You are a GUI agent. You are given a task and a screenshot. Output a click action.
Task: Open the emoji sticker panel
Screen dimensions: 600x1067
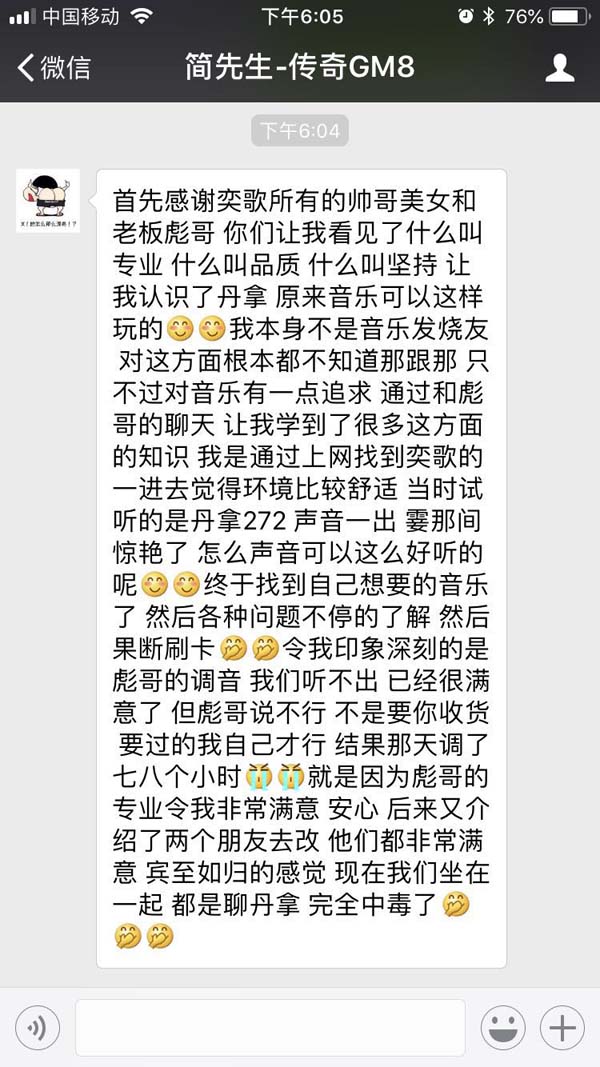tap(504, 1027)
